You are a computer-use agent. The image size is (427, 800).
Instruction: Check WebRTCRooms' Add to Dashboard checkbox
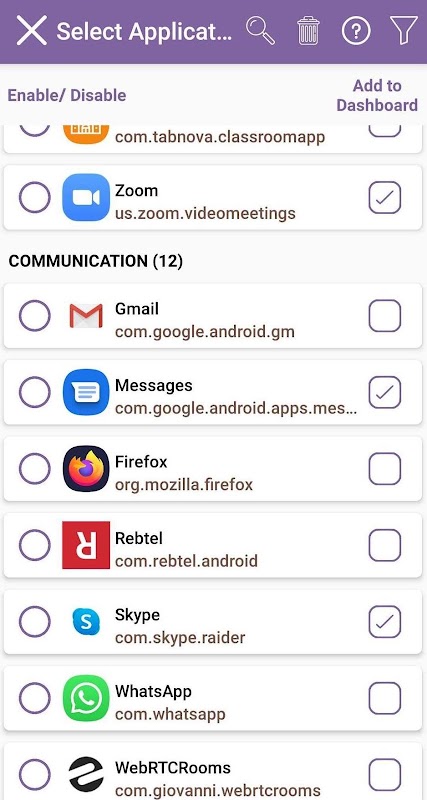click(x=385, y=775)
